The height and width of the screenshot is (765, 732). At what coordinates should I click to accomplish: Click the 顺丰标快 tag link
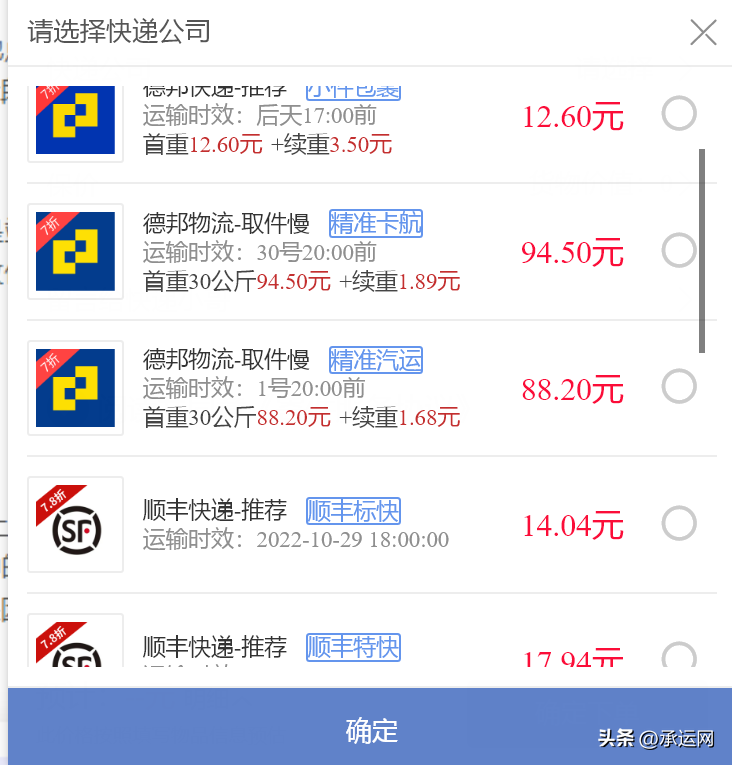tap(352, 510)
